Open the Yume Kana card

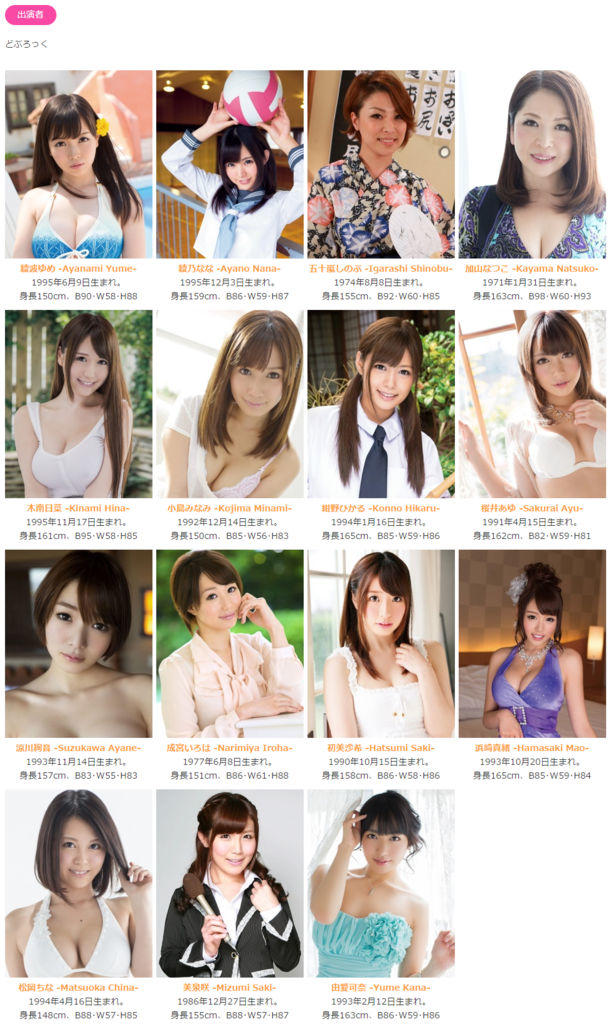coord(381,884)
